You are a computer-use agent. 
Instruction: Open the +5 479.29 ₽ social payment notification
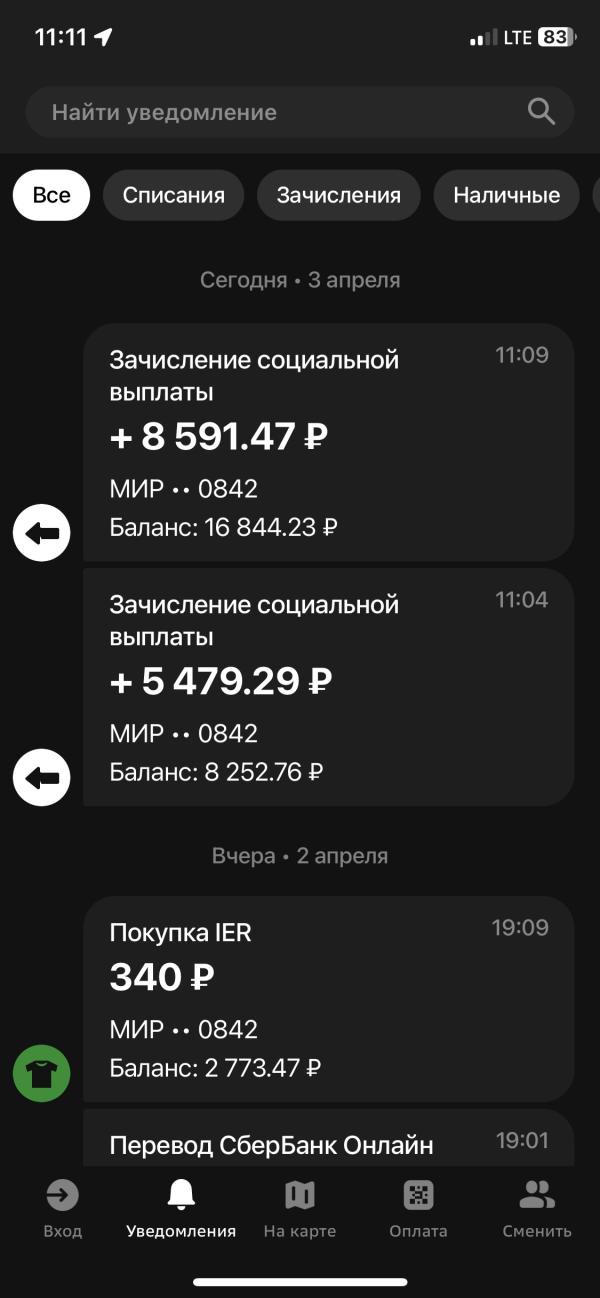point(328,686)
